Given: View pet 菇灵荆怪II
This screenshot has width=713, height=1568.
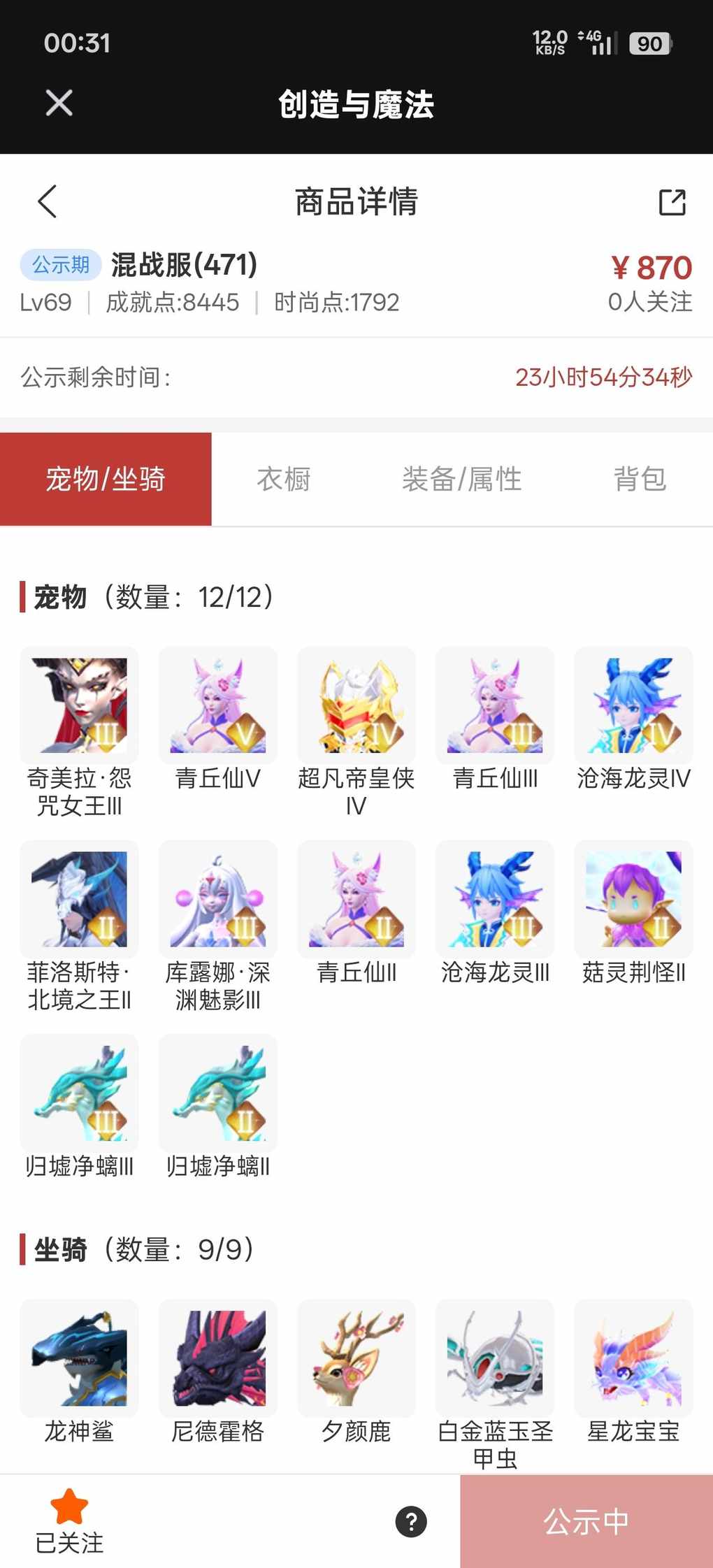Looking at the screenshot, I should (x=633, y=900).
